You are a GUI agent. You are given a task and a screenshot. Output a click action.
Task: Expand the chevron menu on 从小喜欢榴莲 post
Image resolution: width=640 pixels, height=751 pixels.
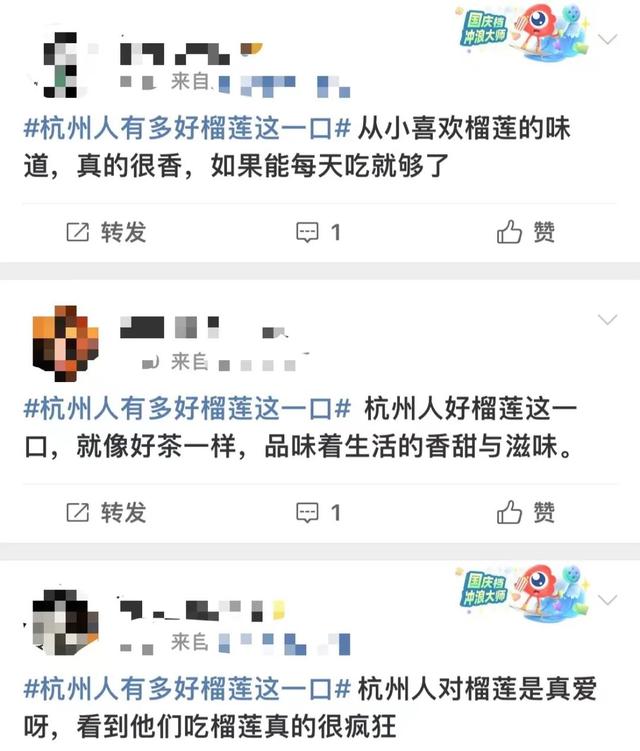608,40
